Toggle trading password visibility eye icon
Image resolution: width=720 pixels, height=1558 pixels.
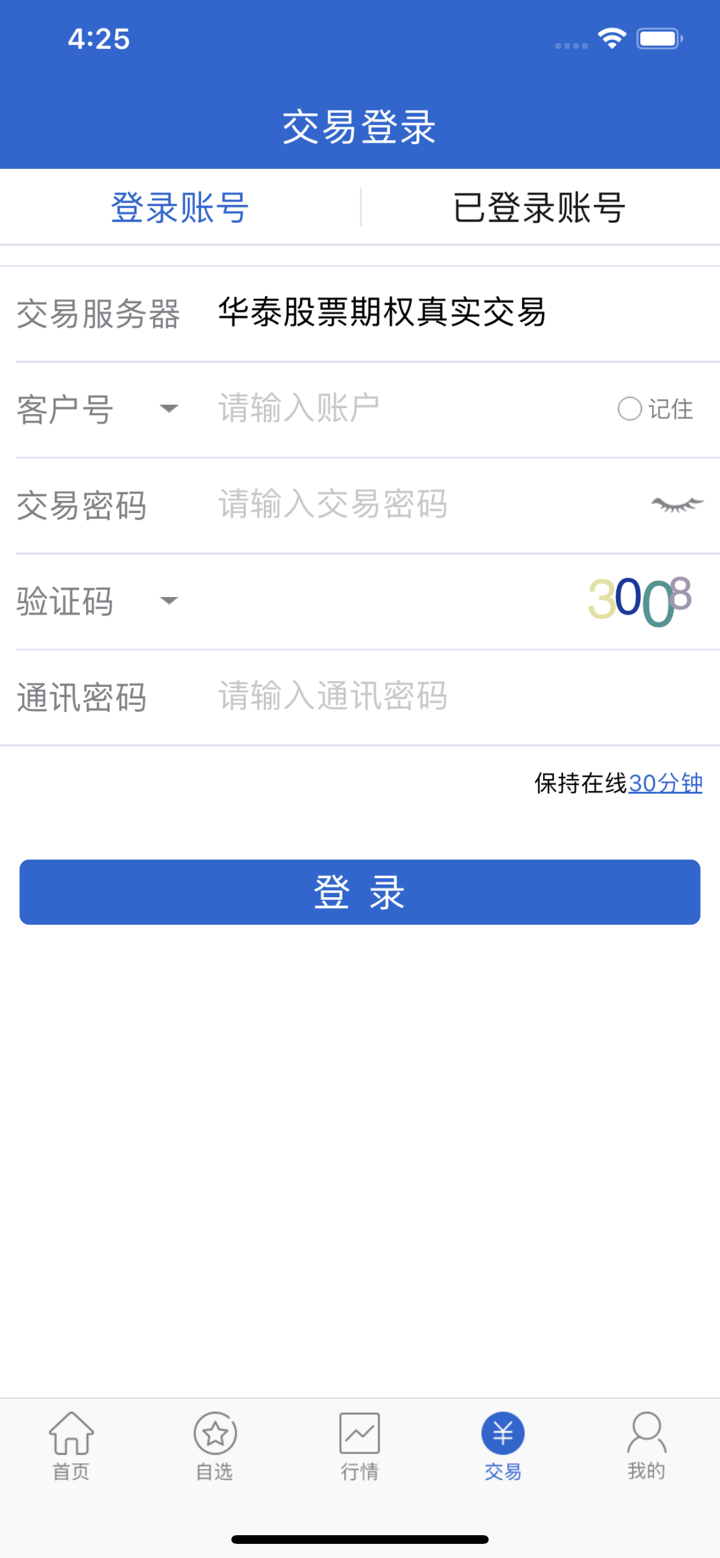(x=677, y=504)
